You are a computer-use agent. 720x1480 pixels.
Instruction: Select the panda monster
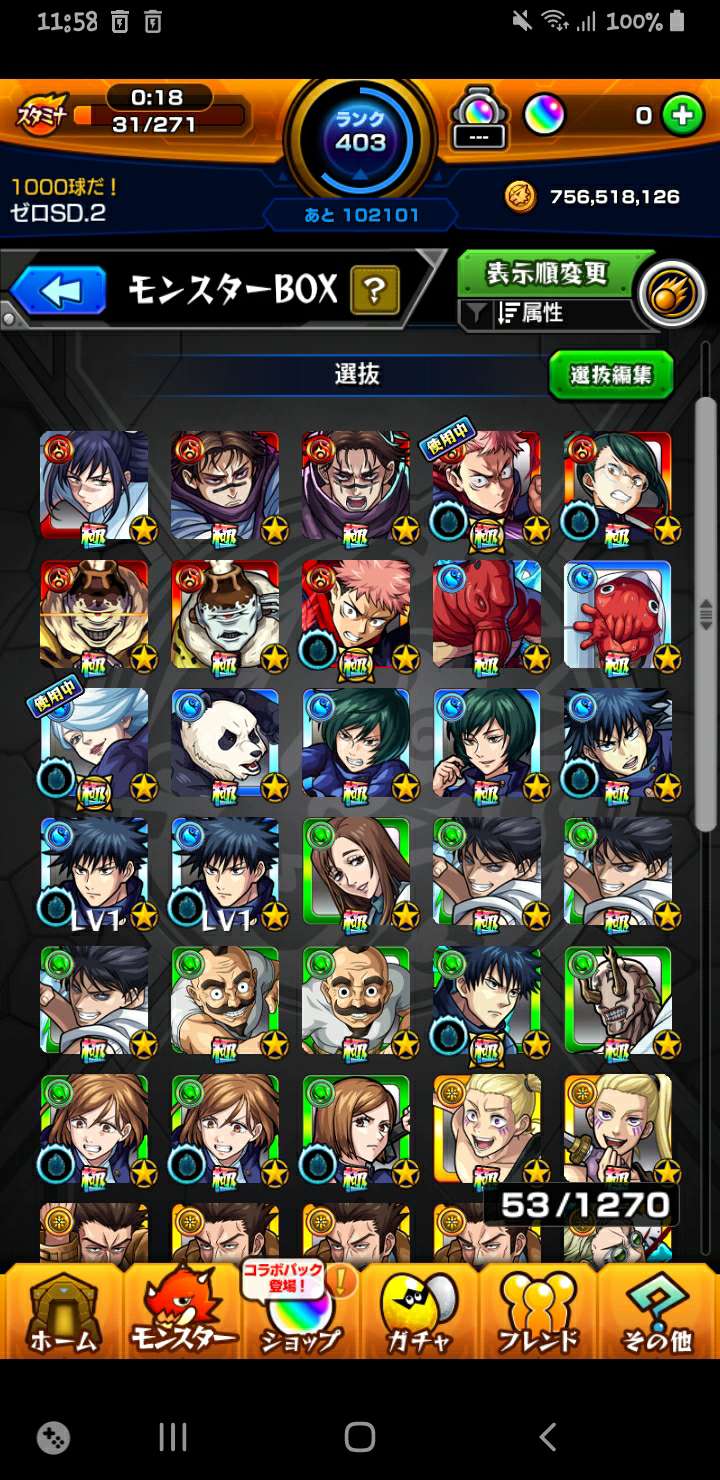[x=225, y=742]
